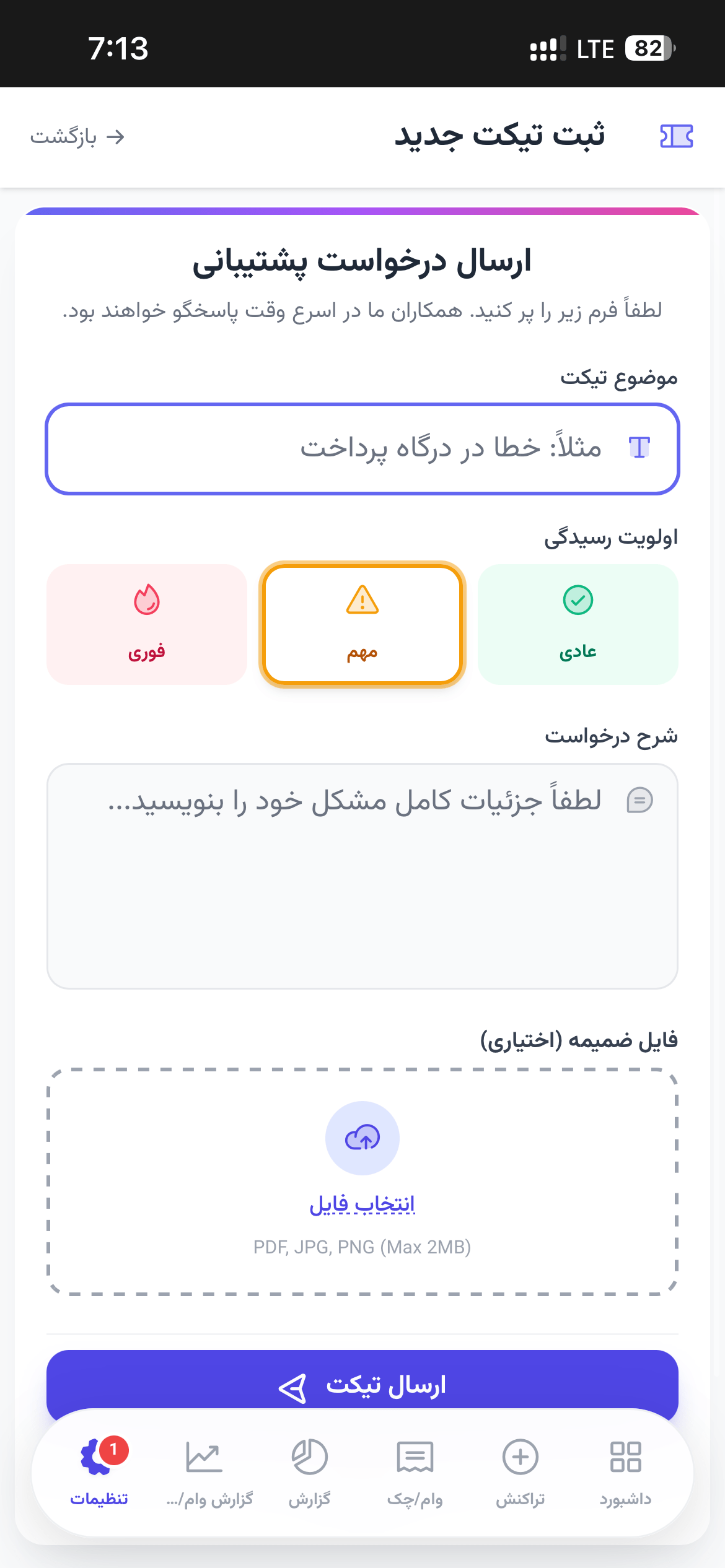
Task: Click the موضوع تیکت input field
Action: (362, 447)
